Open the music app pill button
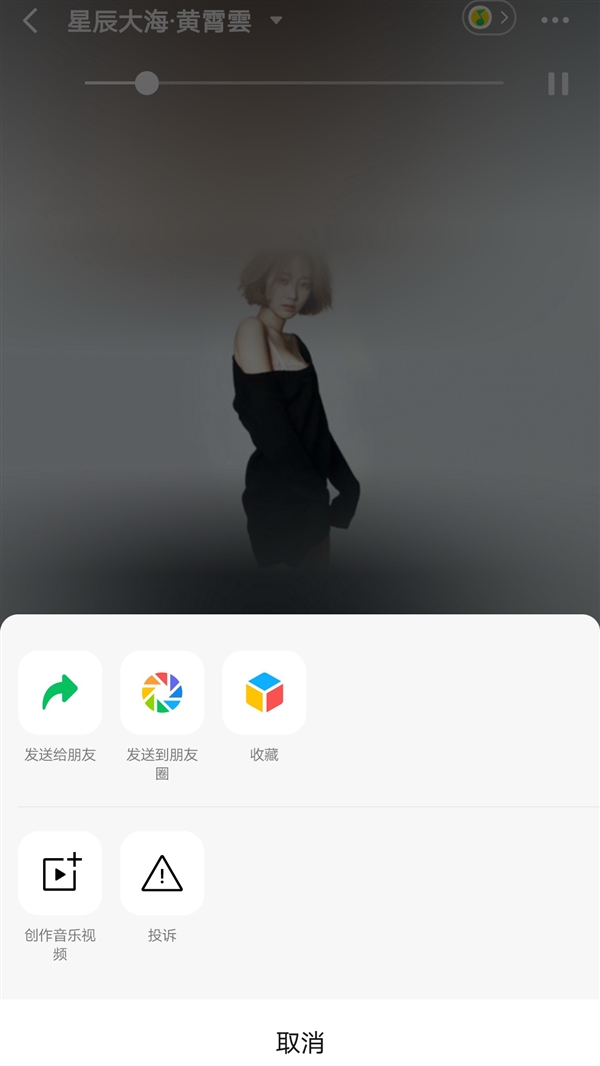600x1066 pixels. (x=489, y=18)
